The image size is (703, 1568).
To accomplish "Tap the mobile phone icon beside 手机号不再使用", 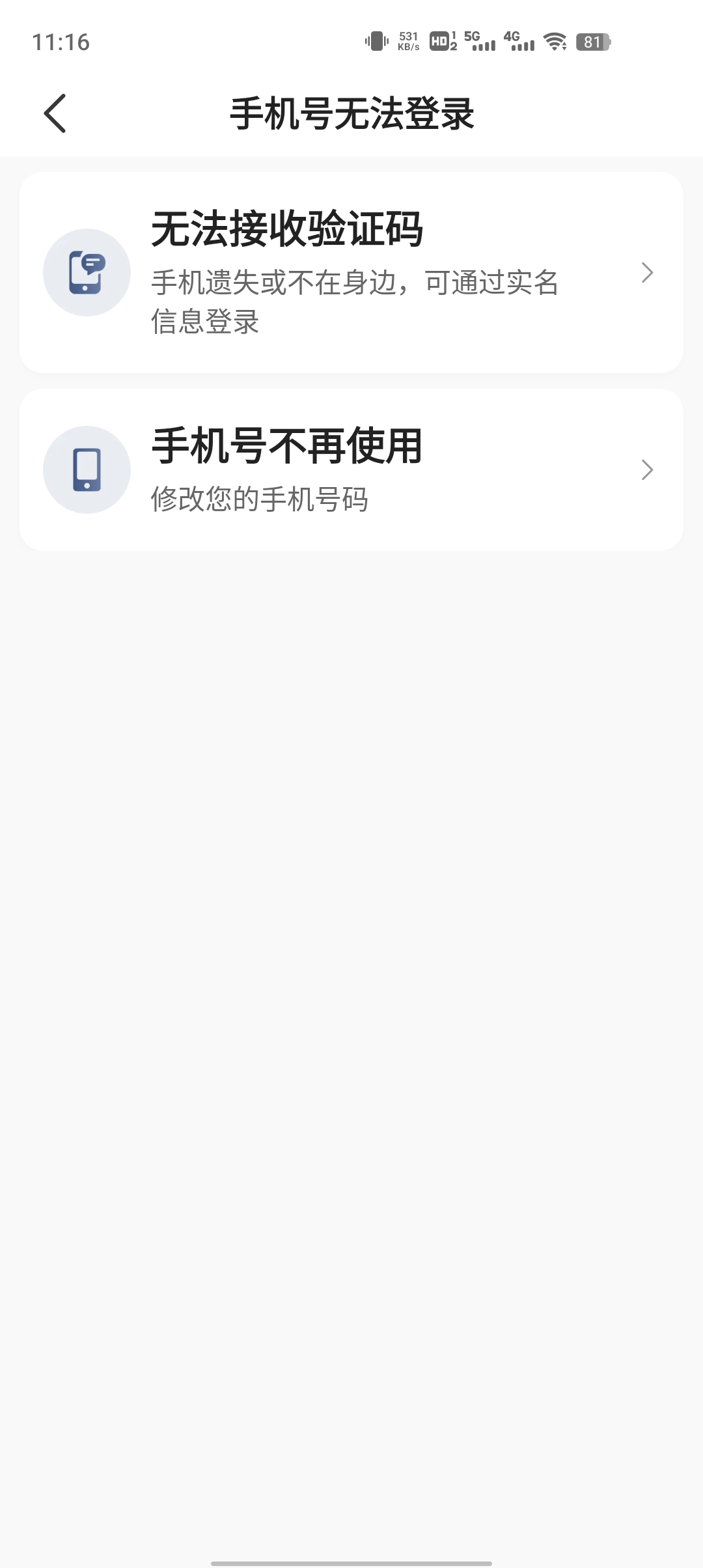I will [x=87, y=469].
